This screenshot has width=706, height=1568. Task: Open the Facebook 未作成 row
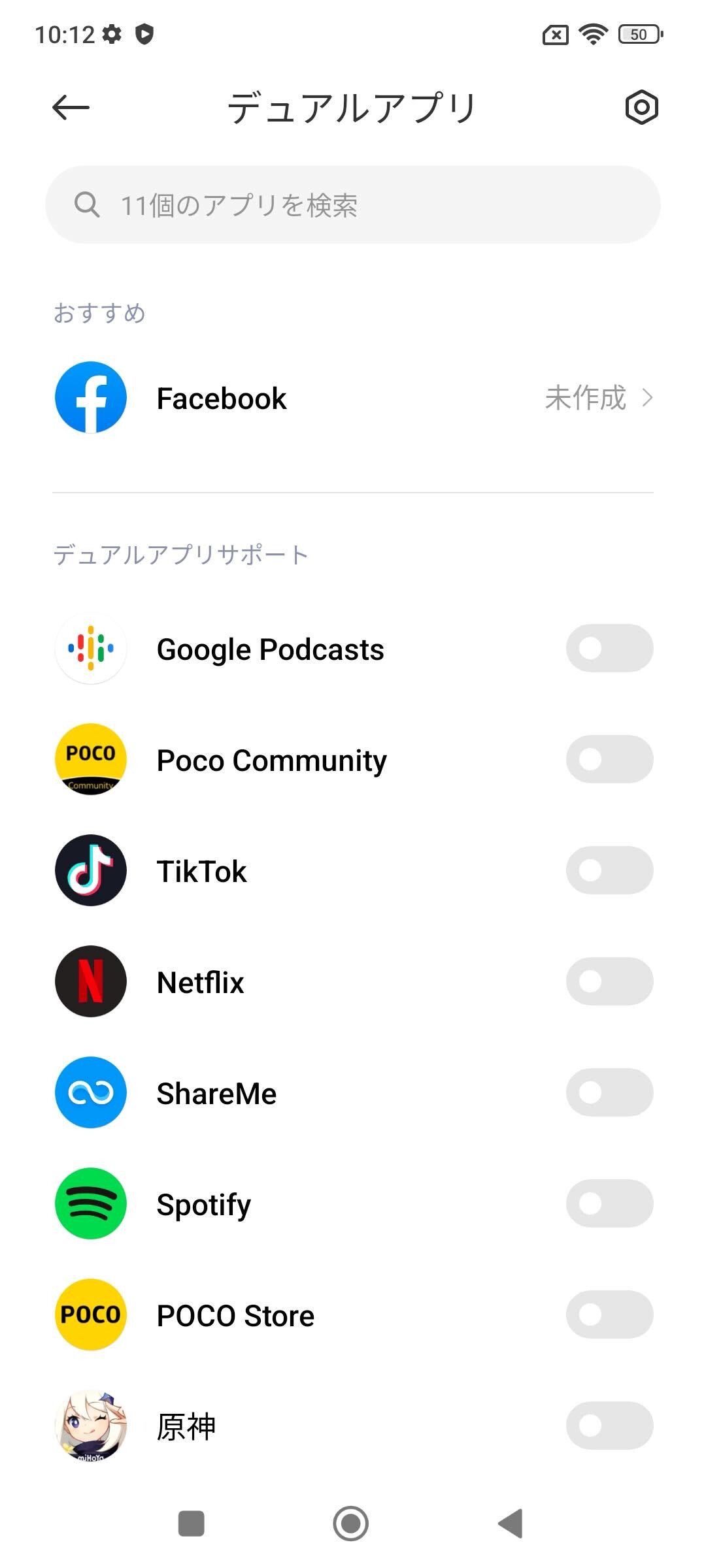pos(353,398)
